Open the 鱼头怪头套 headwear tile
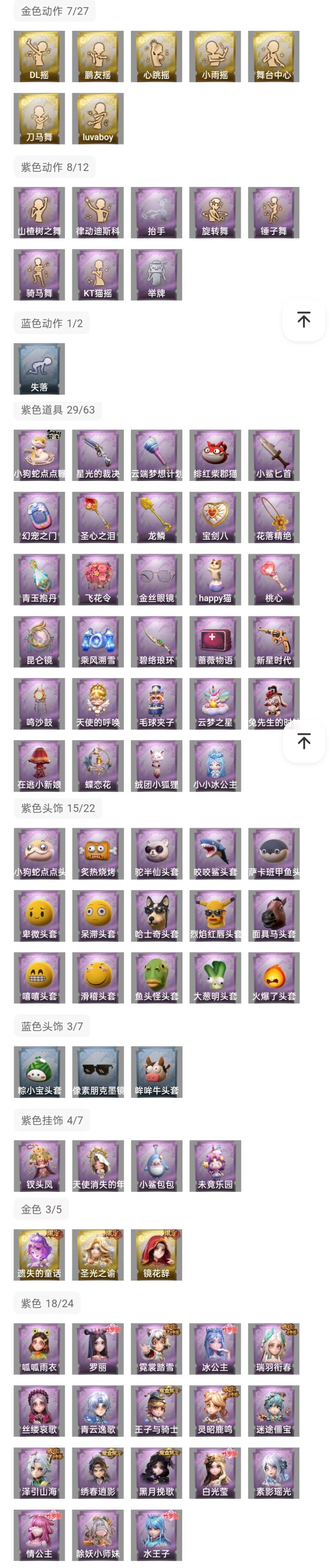The image size is (332, 1568). click(x=156, y=977)
